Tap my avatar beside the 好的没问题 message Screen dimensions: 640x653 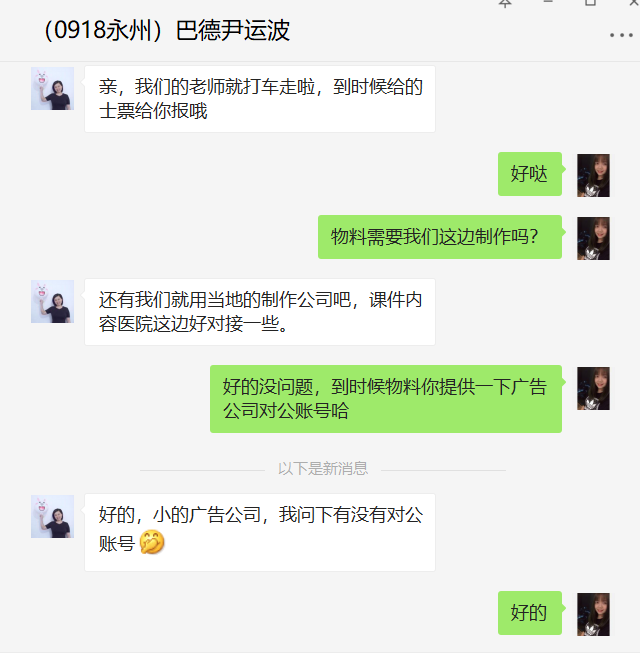point(594,388)
